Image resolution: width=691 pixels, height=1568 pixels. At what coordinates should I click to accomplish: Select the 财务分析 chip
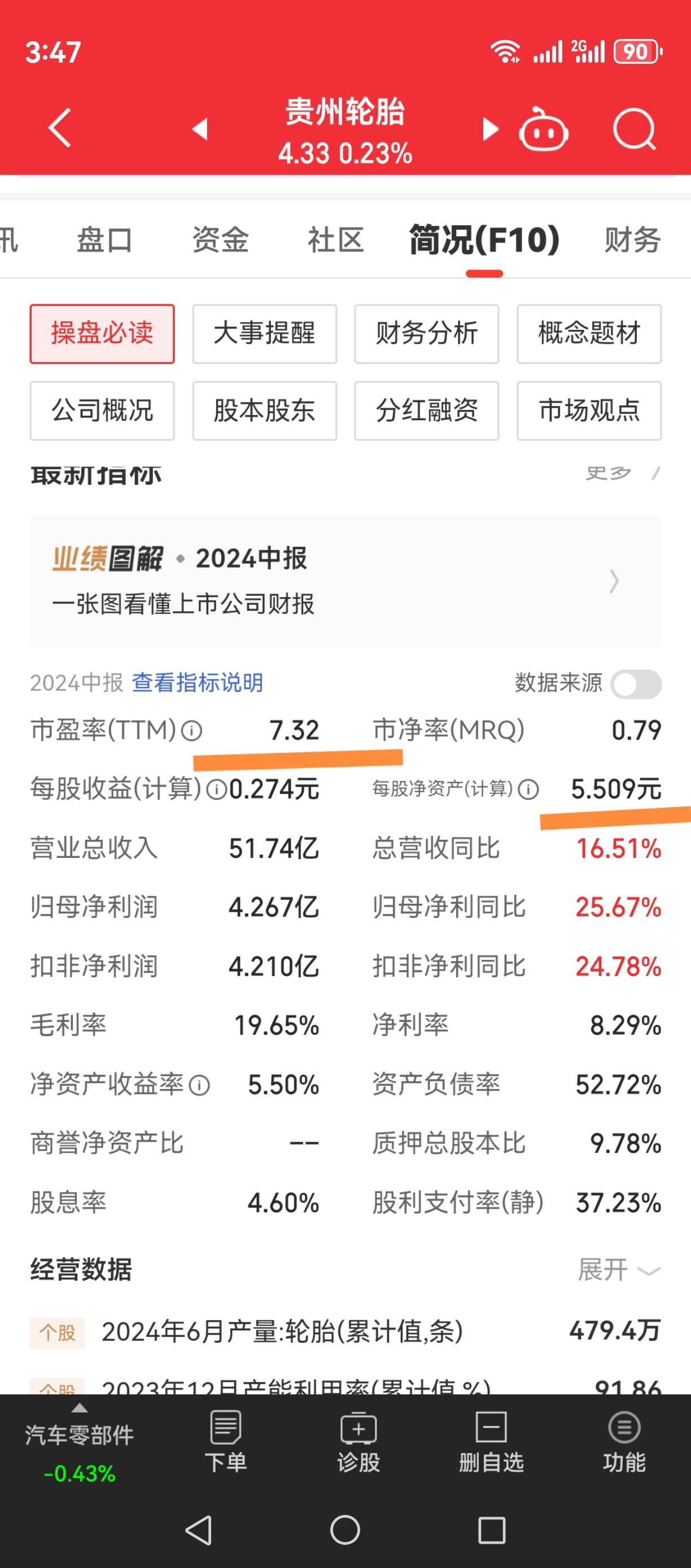(426, 334)
